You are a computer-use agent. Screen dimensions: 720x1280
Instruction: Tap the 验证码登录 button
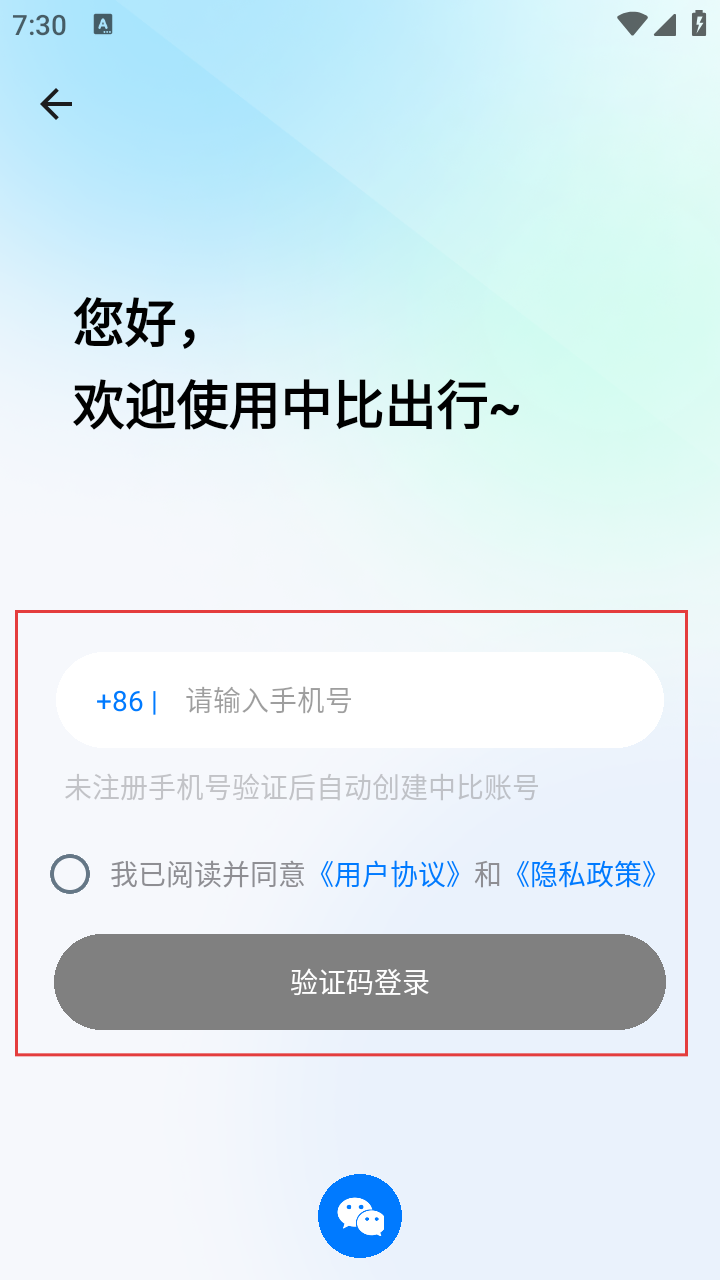pyautogui.click(x=360, y=982)
